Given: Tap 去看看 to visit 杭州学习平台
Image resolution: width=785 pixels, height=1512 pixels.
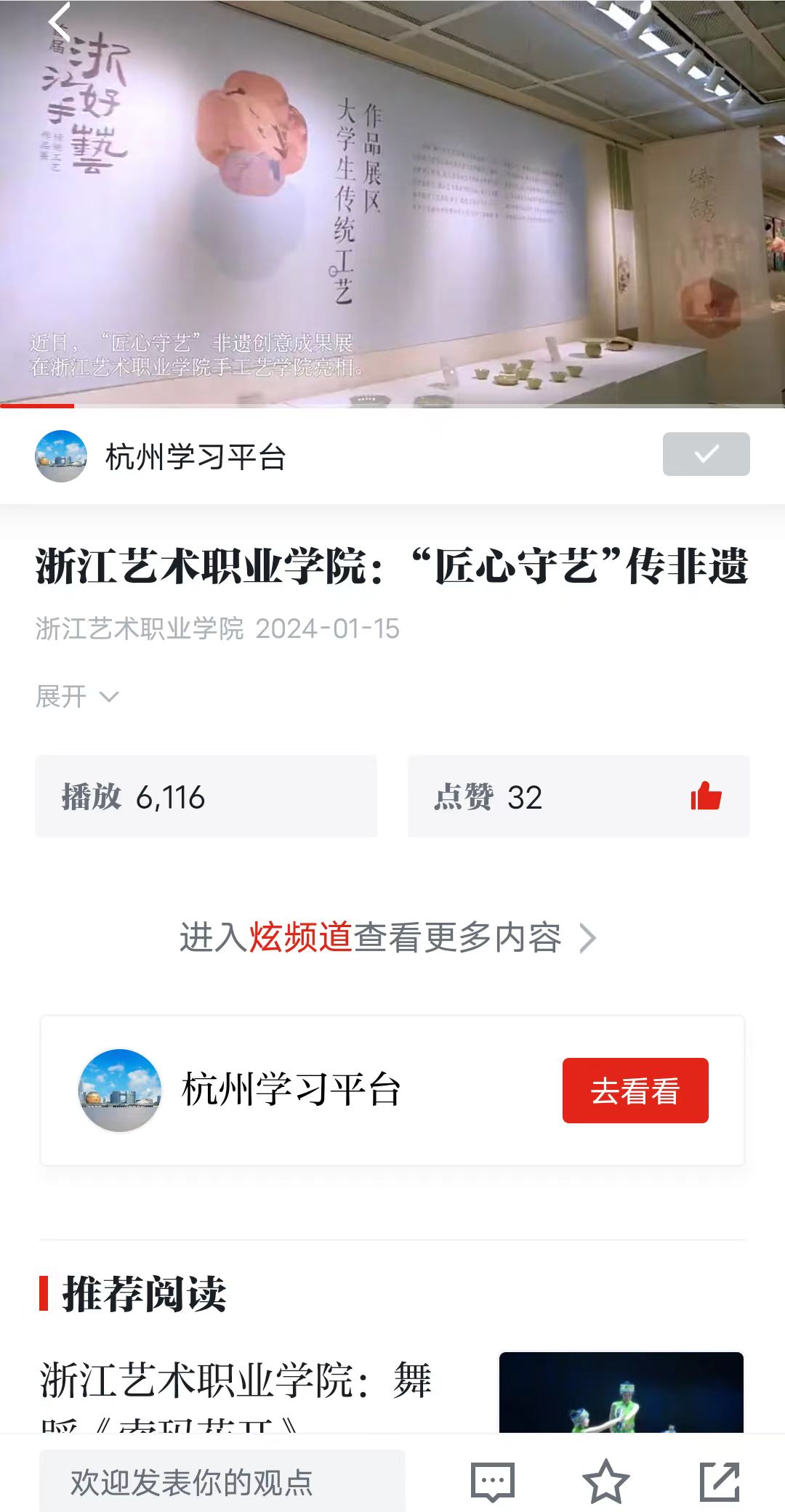Looking at the screenshot, I should tap(635, 1091).
